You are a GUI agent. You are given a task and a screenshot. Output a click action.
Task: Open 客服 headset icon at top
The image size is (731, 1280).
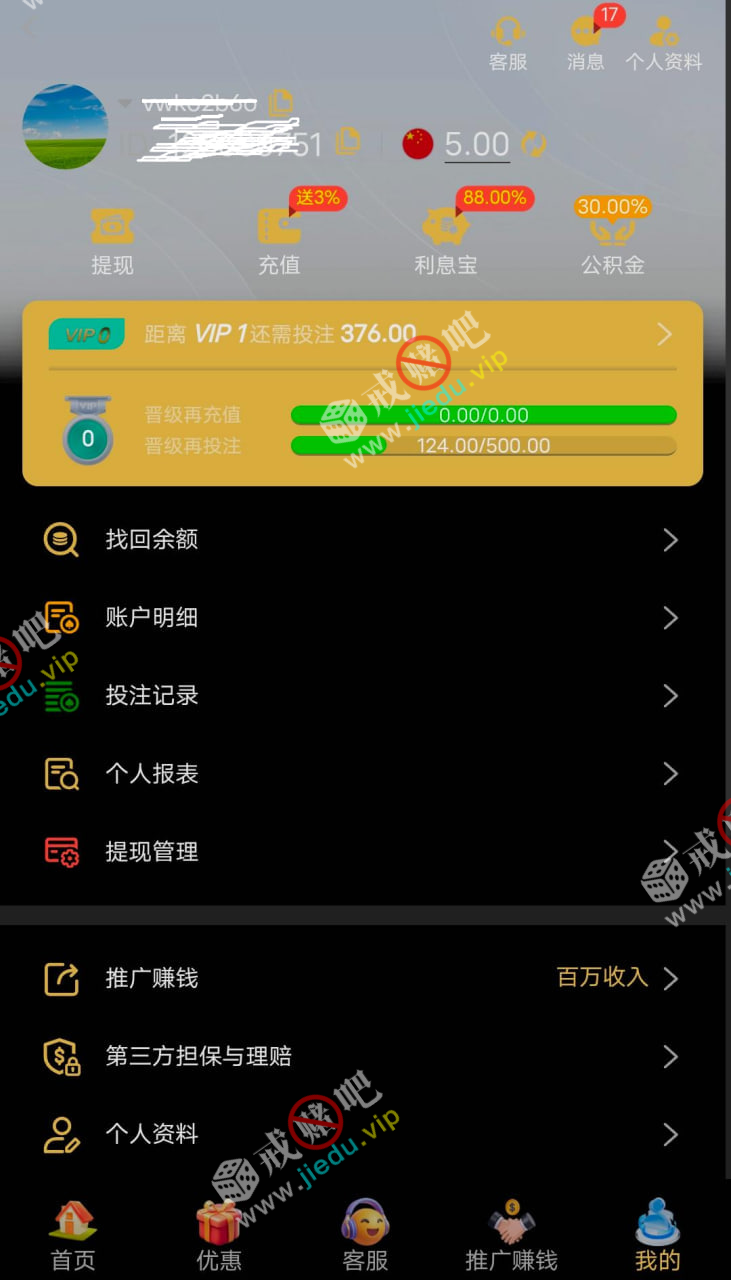tap(508, 44)
